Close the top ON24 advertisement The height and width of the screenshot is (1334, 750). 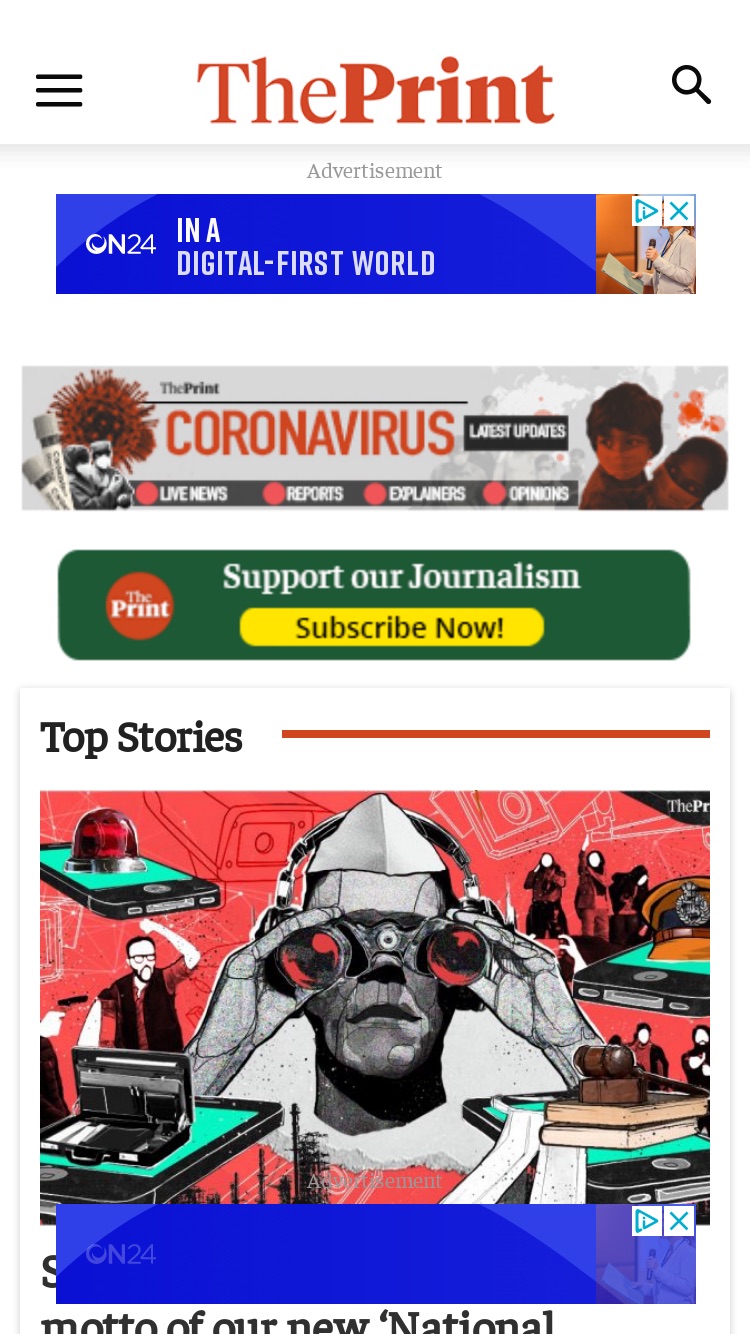tap(680, 211)
